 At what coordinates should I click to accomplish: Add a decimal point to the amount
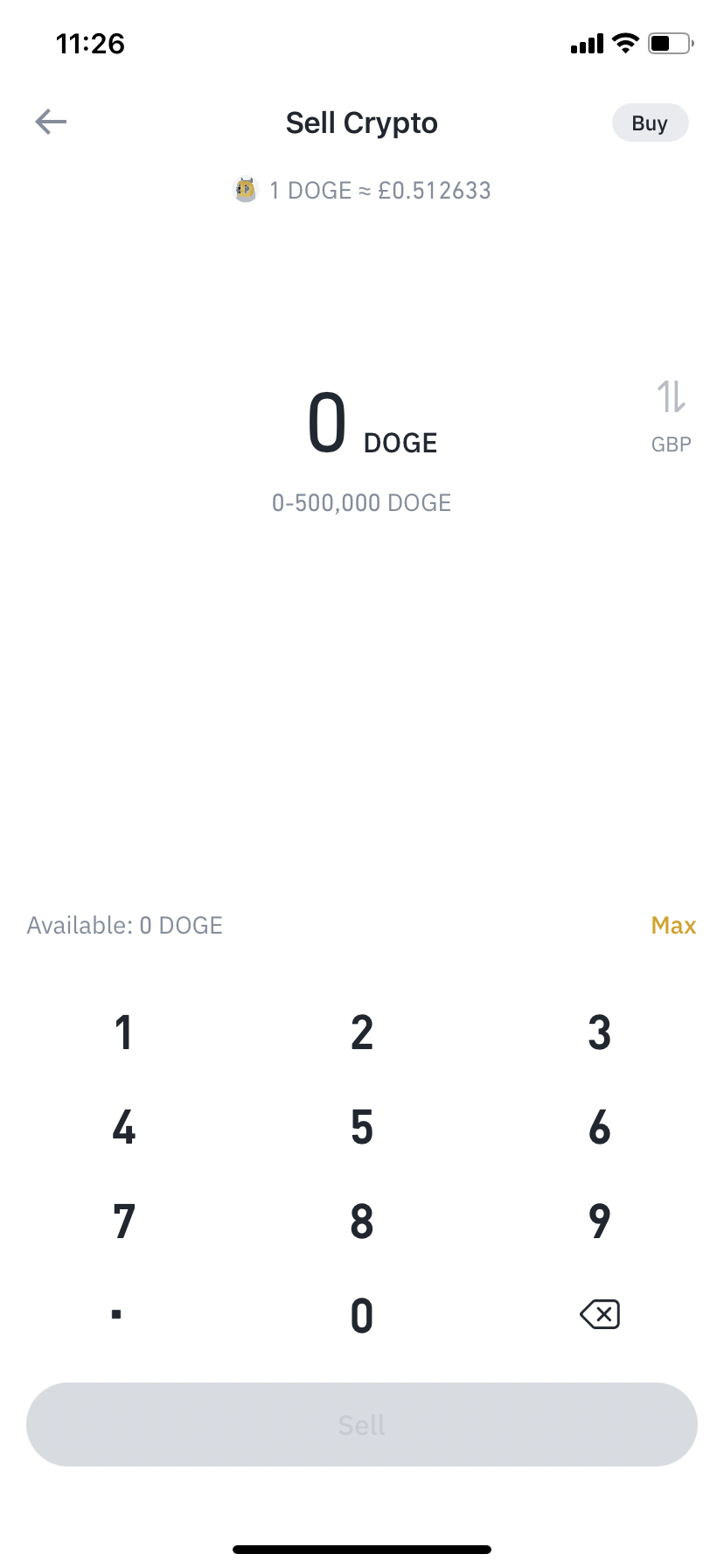point(117,1314)
